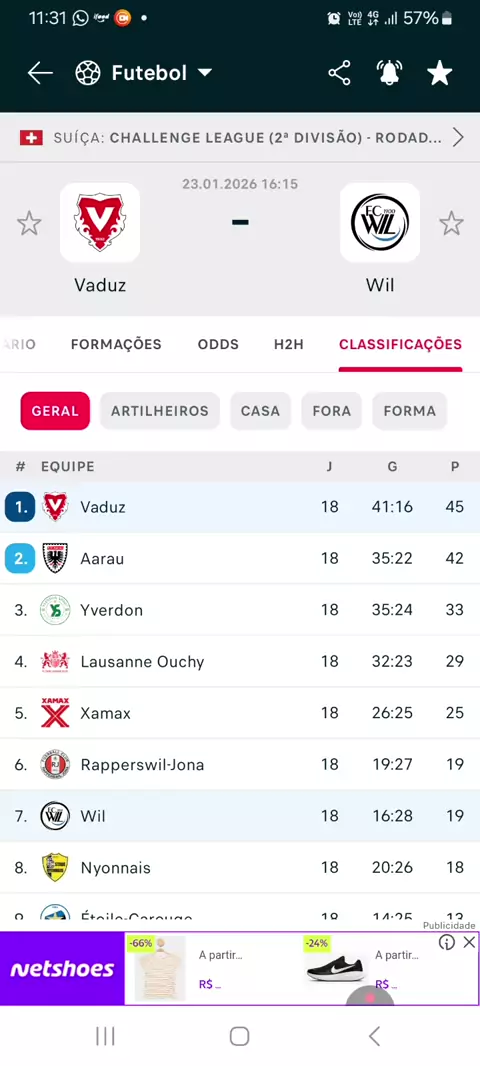Tap the system home button

pyautogui.click(x=239, y=1036)
